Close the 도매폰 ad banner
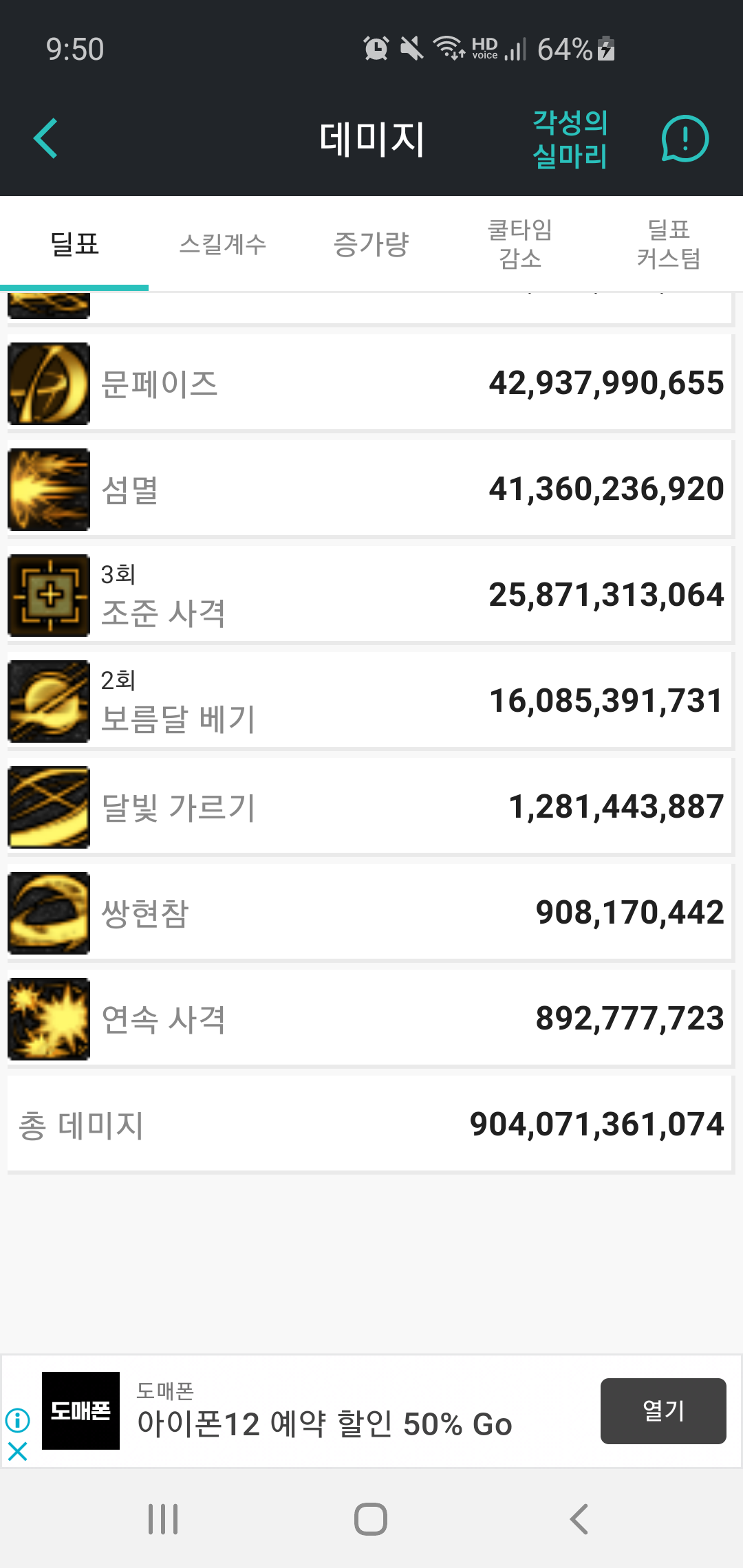 click(x=17, y=1452)
